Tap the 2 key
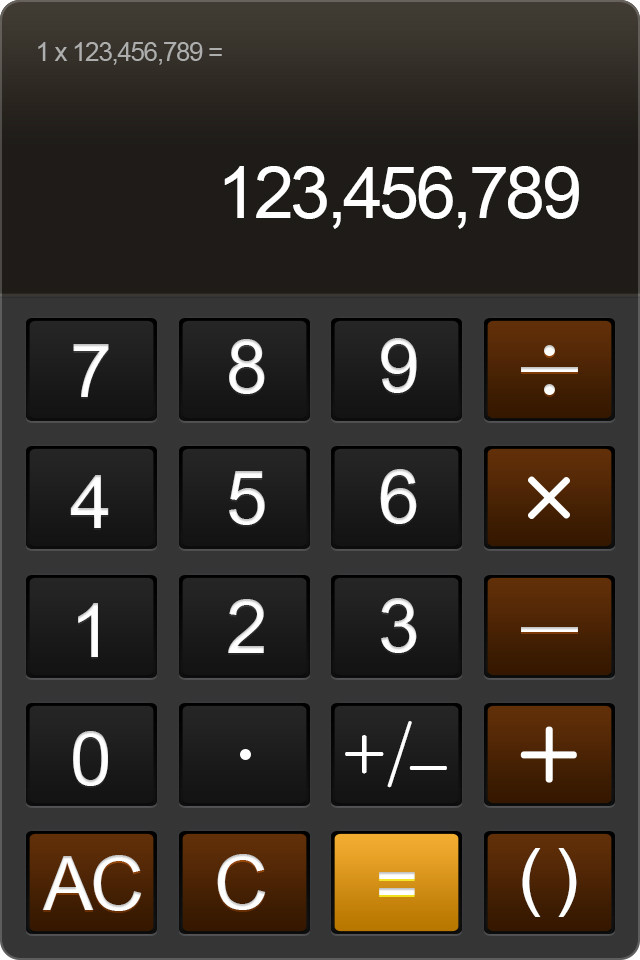640x960 pixels. click(244, 626)
